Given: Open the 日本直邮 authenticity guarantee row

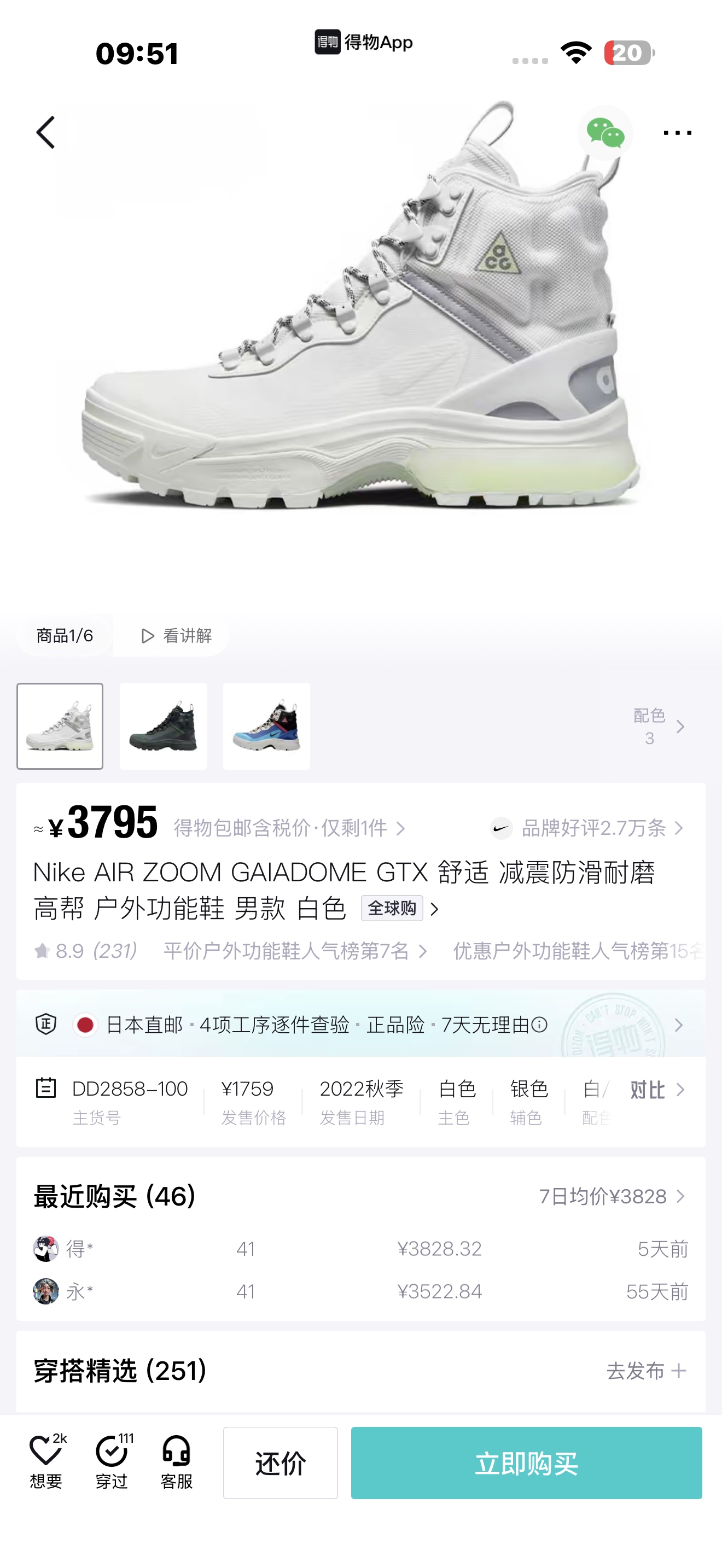Looking at the screenshot, I should click(x=360, y=1025).
